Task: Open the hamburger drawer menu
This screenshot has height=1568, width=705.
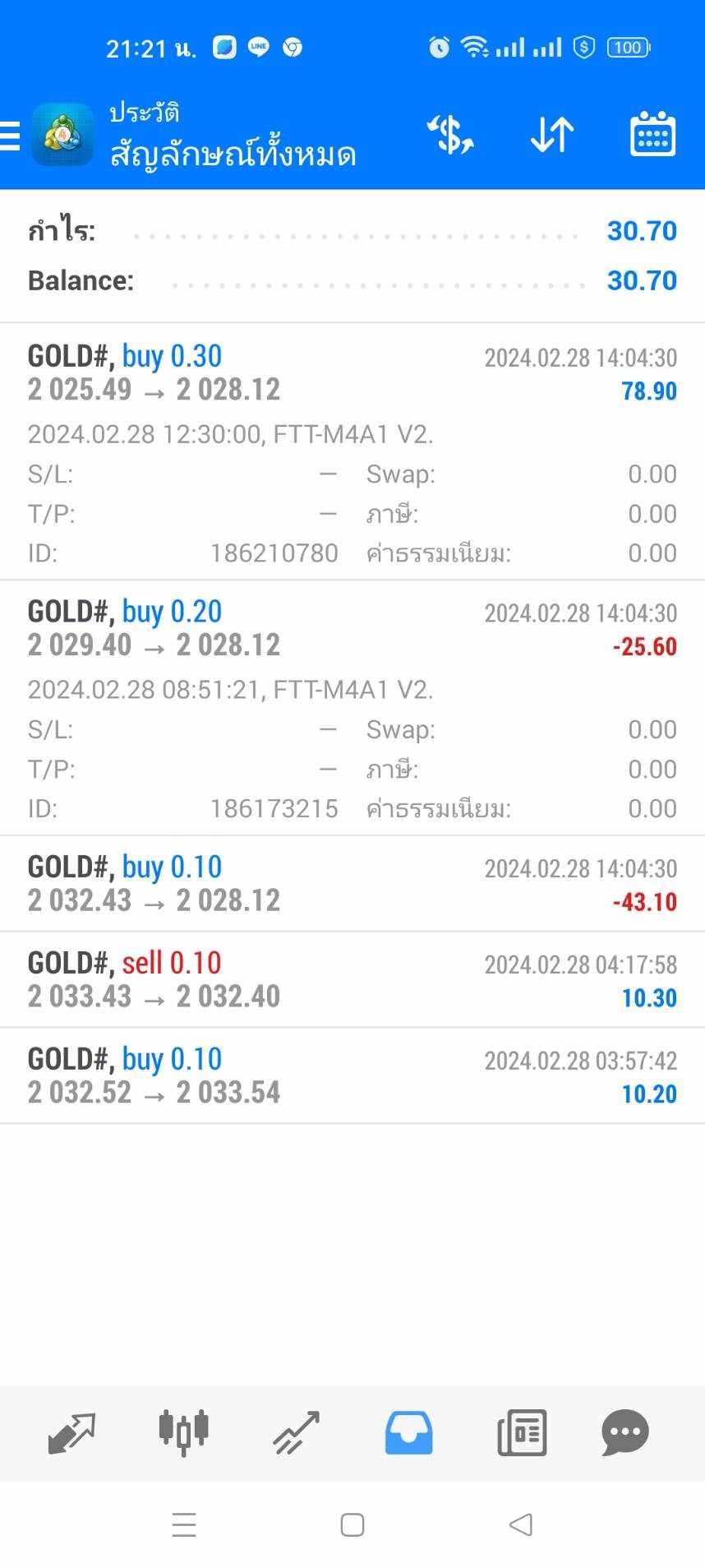Action: [10, 136]
